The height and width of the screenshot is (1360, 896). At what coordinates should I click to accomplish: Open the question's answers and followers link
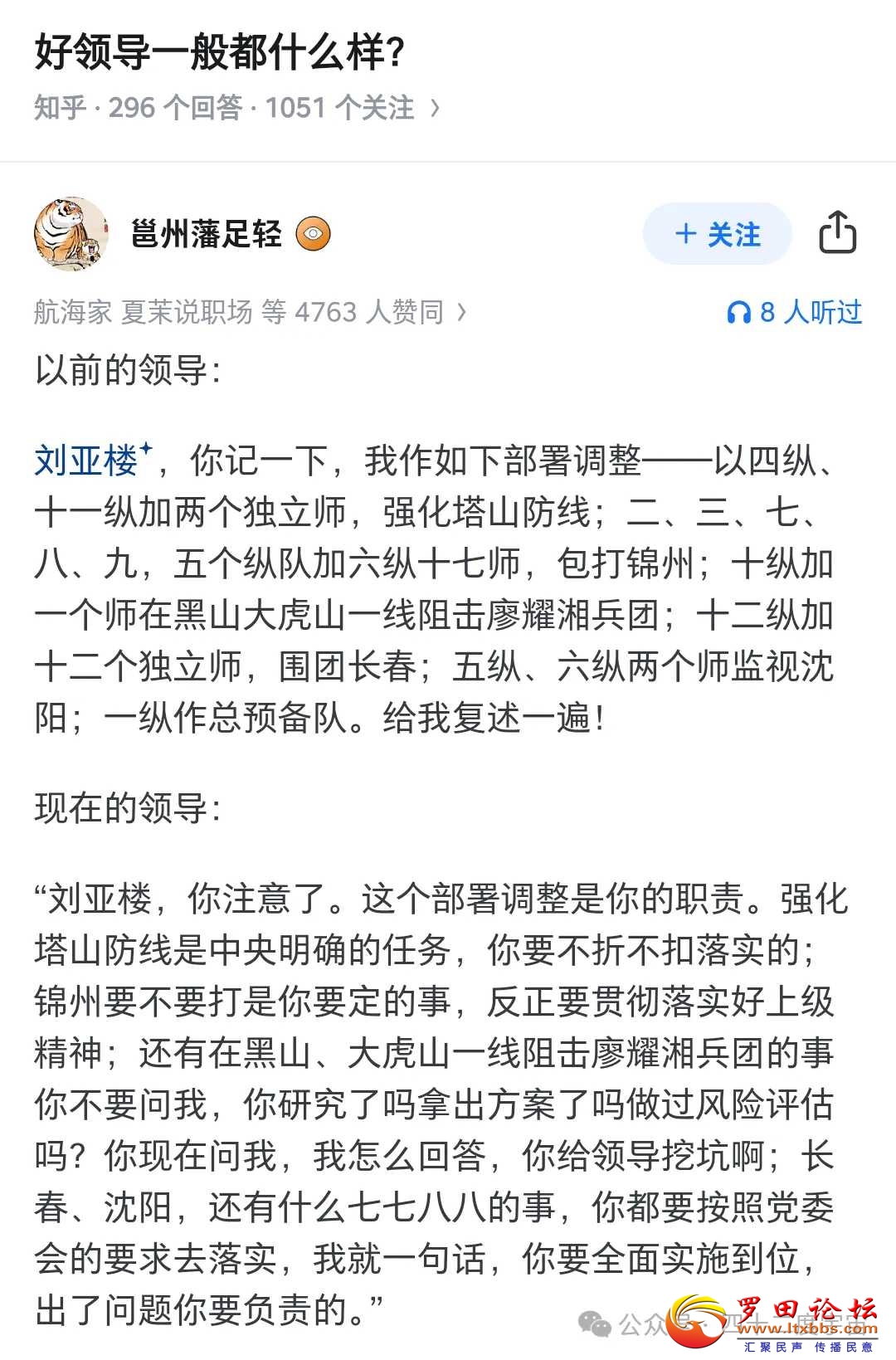pyautogui.click(x=236, y=108)
